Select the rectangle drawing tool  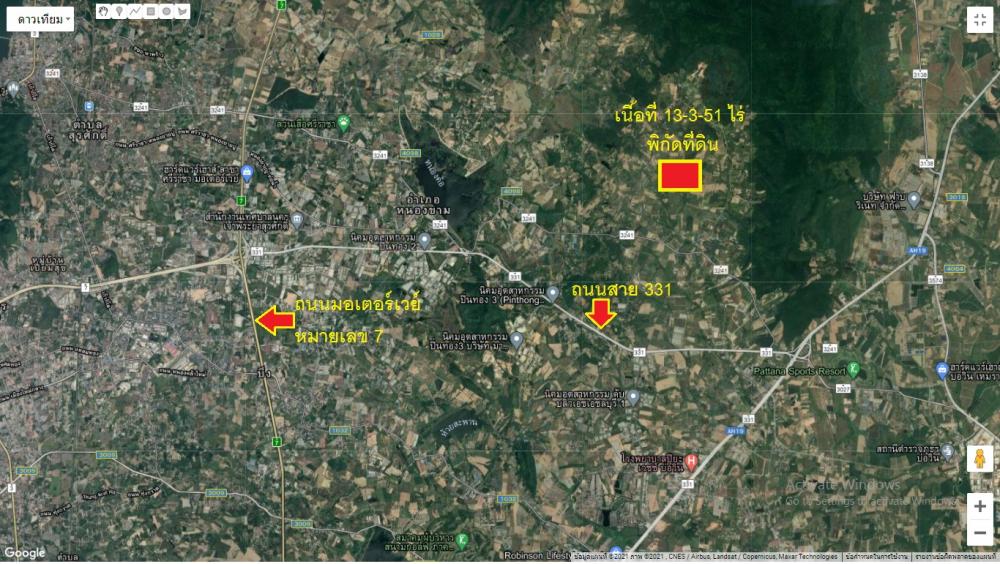coord(151,11)
